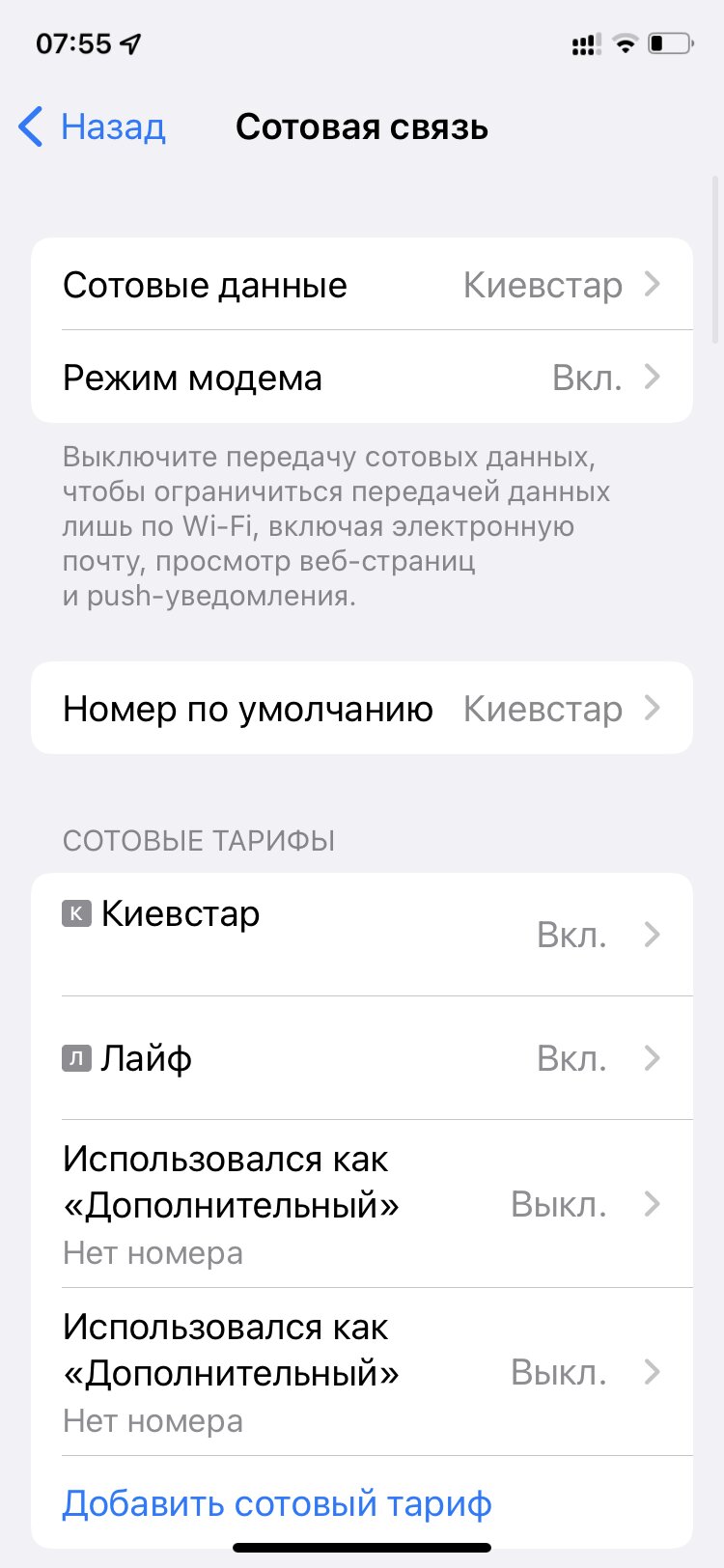Tap Добавить сотовый тариф link
Image resolution: width=724 pixels, height=1568 pixels.
coord(277,1503)
